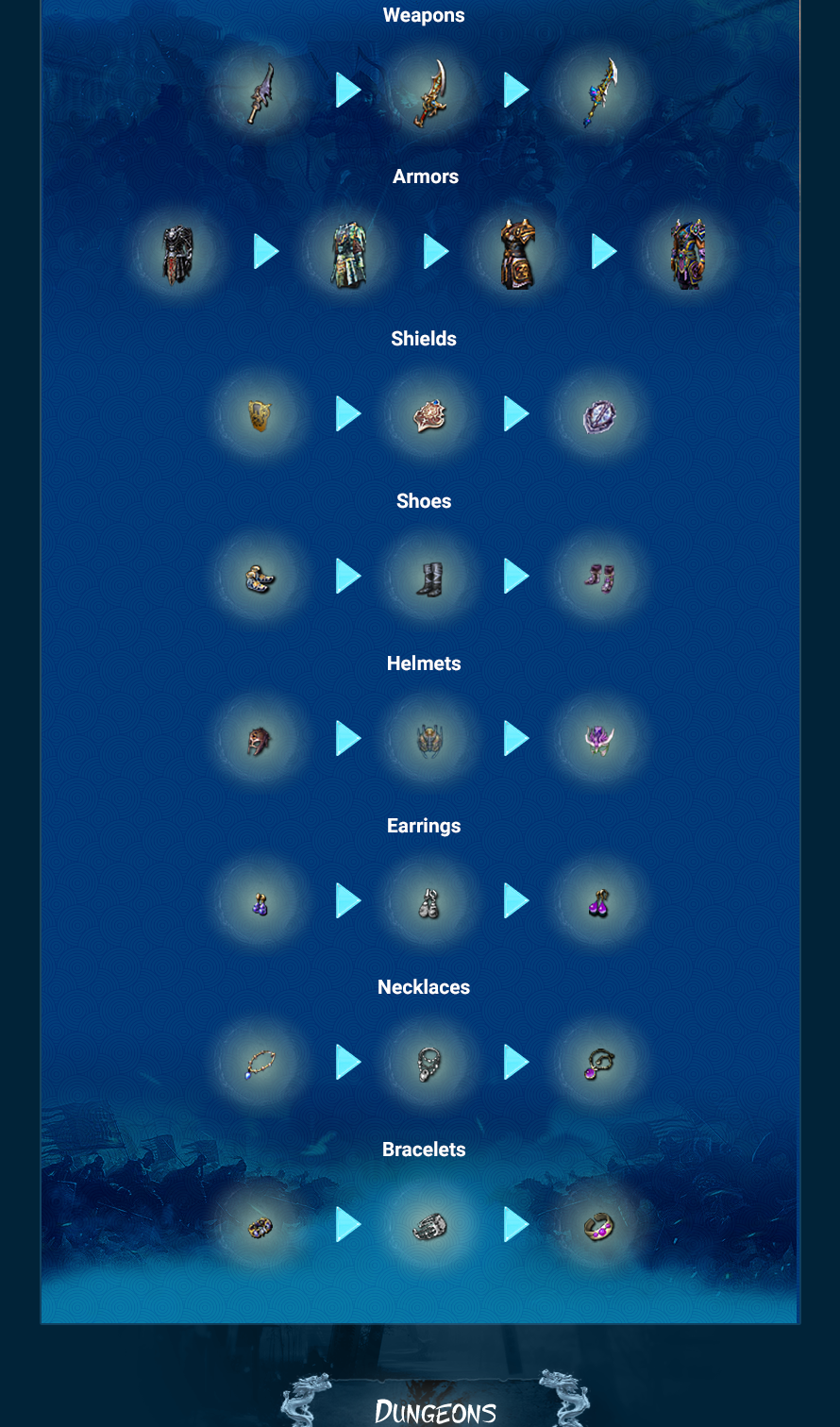The height and width of the screenshot is (1427, 840).
Task: Select the purple round shield under Shields
Action: coord(599,415)
